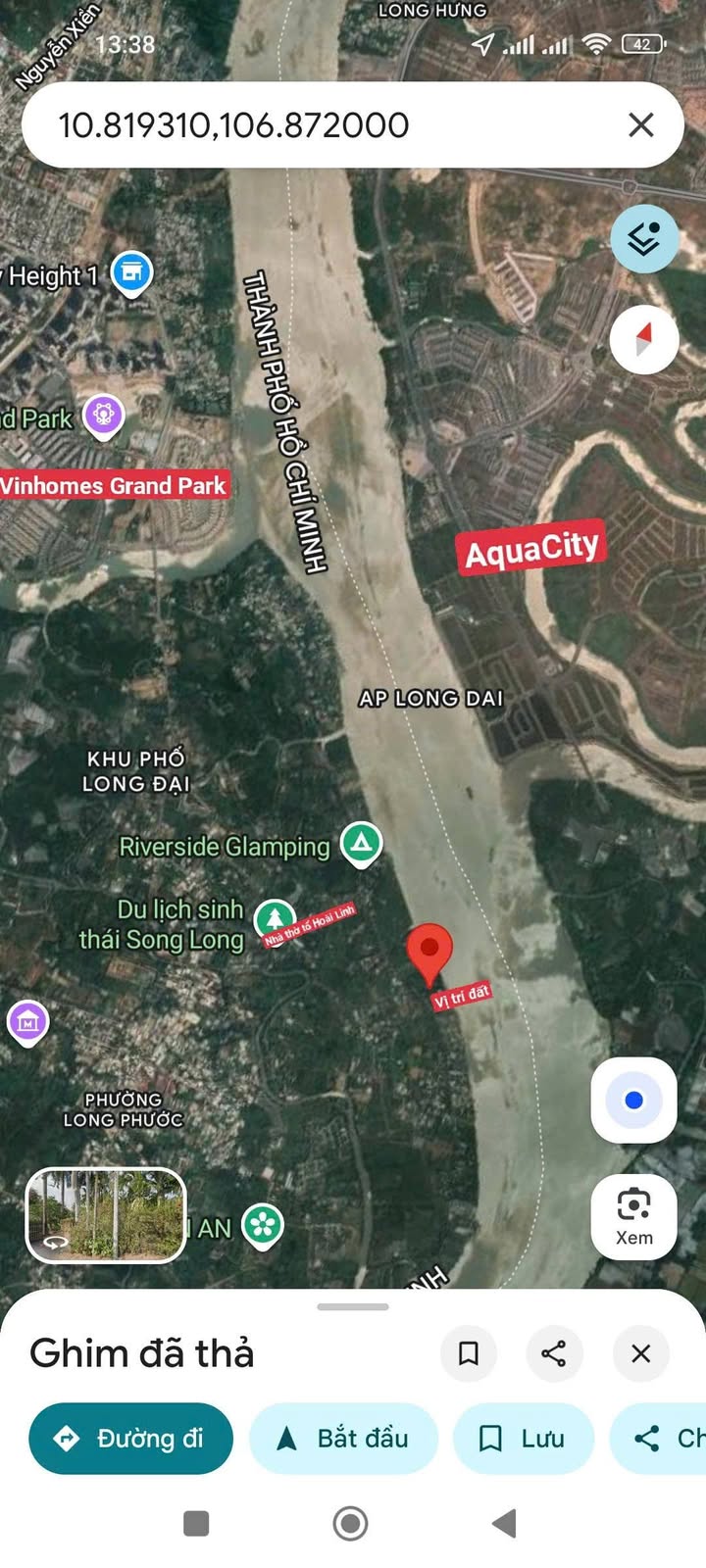Open Riverside Glamping map marker
The height and width of the screenshot is (1568, 706).
(361, 843)
